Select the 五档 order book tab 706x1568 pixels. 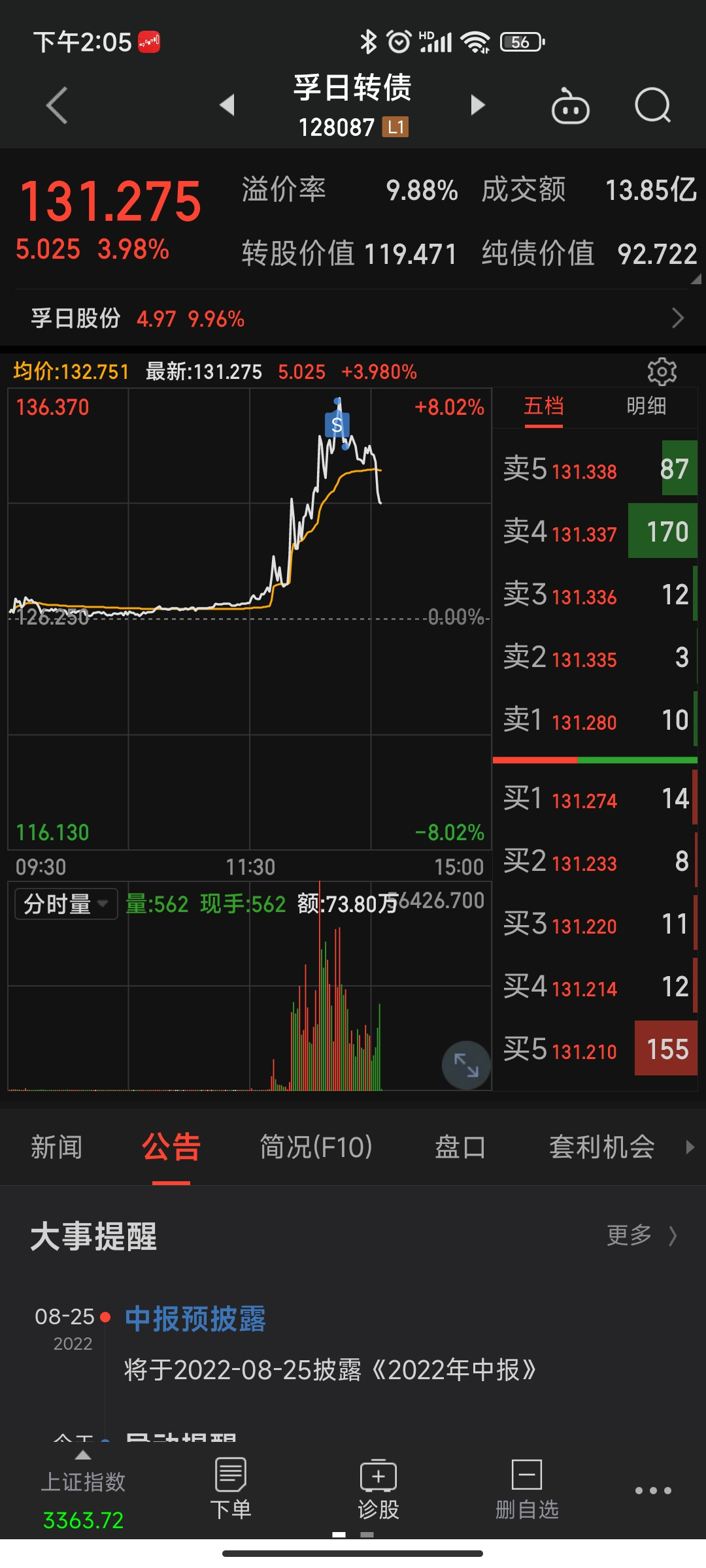[543, 406]
